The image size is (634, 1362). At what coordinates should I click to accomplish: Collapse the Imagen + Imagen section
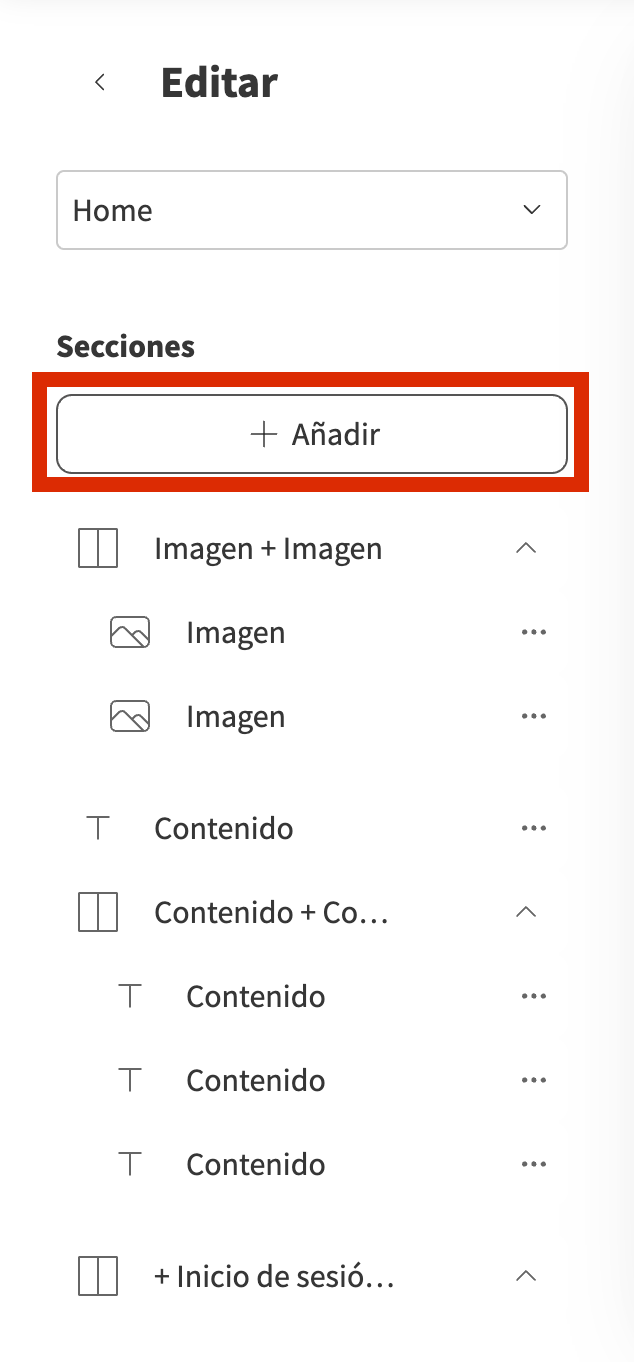point(525,548)
